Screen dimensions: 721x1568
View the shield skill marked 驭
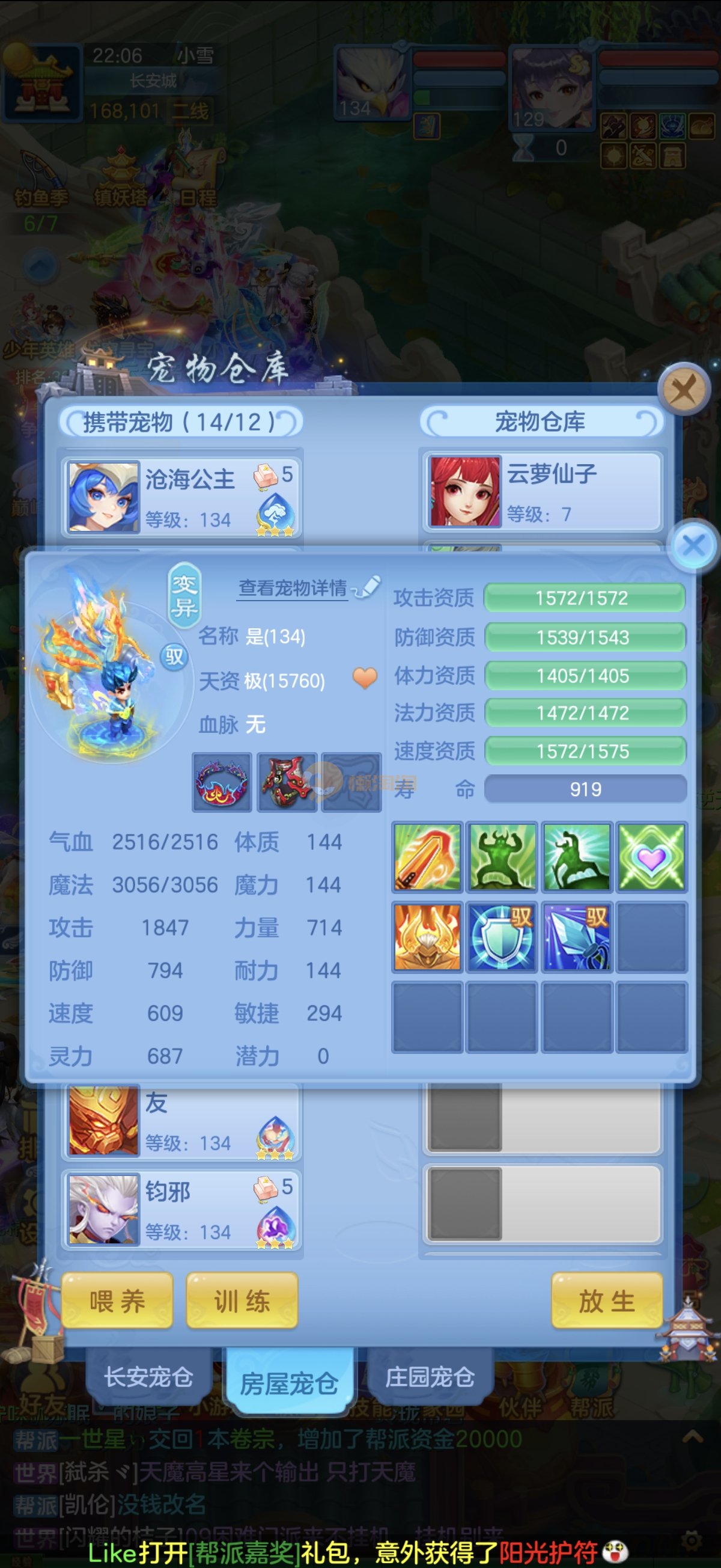[x=502, y=936]
